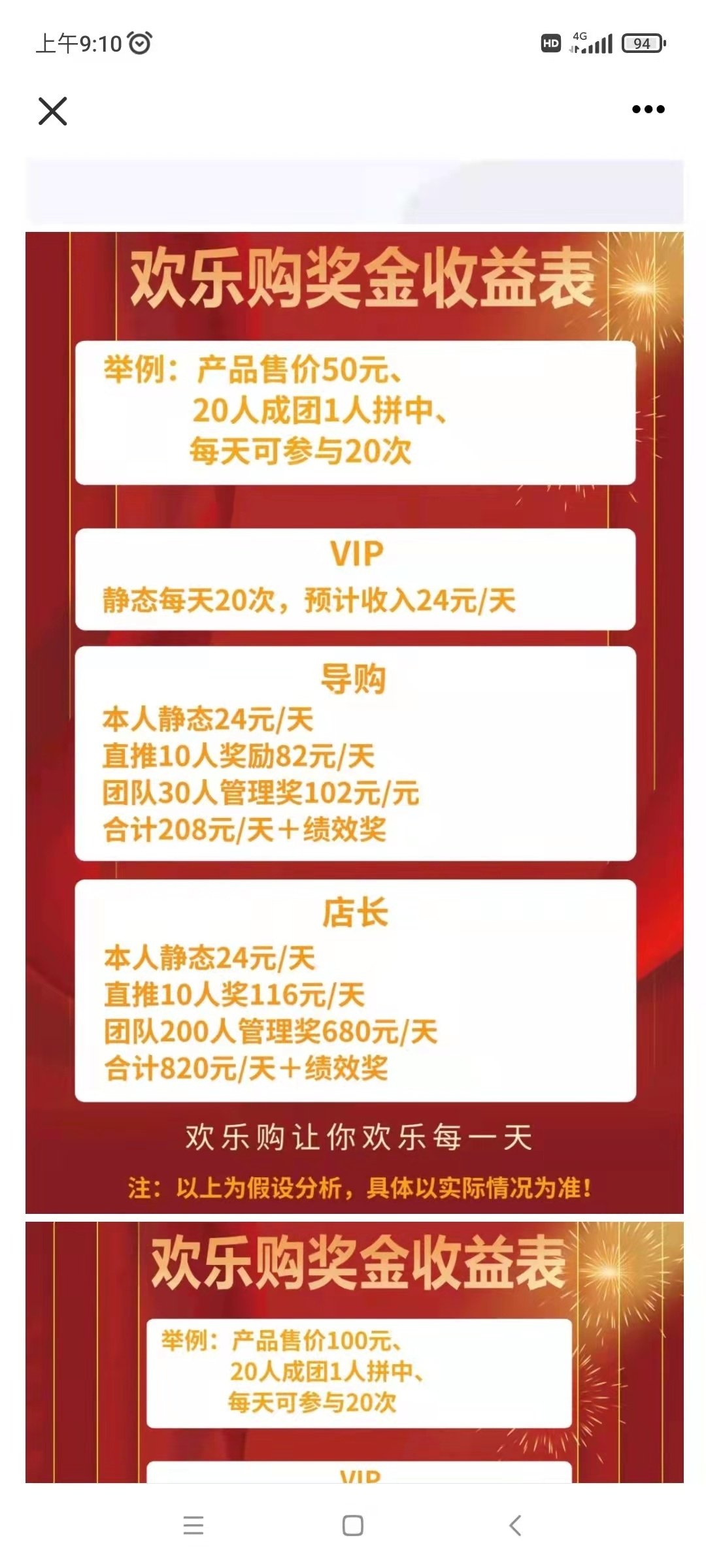Image resolution: width=706 pixels, height=1568 pixels.
Task: Go back with the system back button
Action: (x=515, y=1526)
